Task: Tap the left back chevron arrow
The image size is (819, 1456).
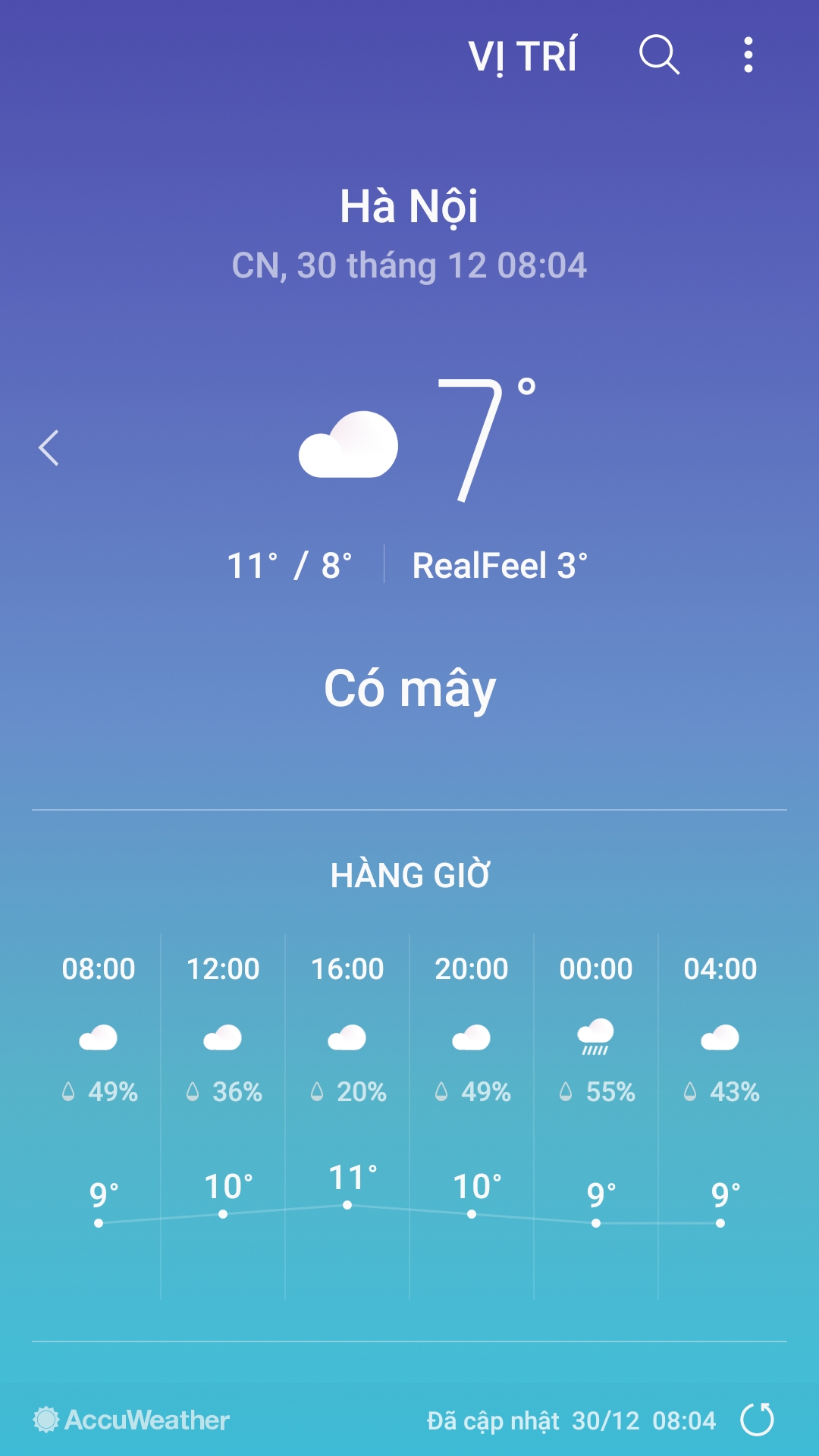Action: tap(49, 449)
